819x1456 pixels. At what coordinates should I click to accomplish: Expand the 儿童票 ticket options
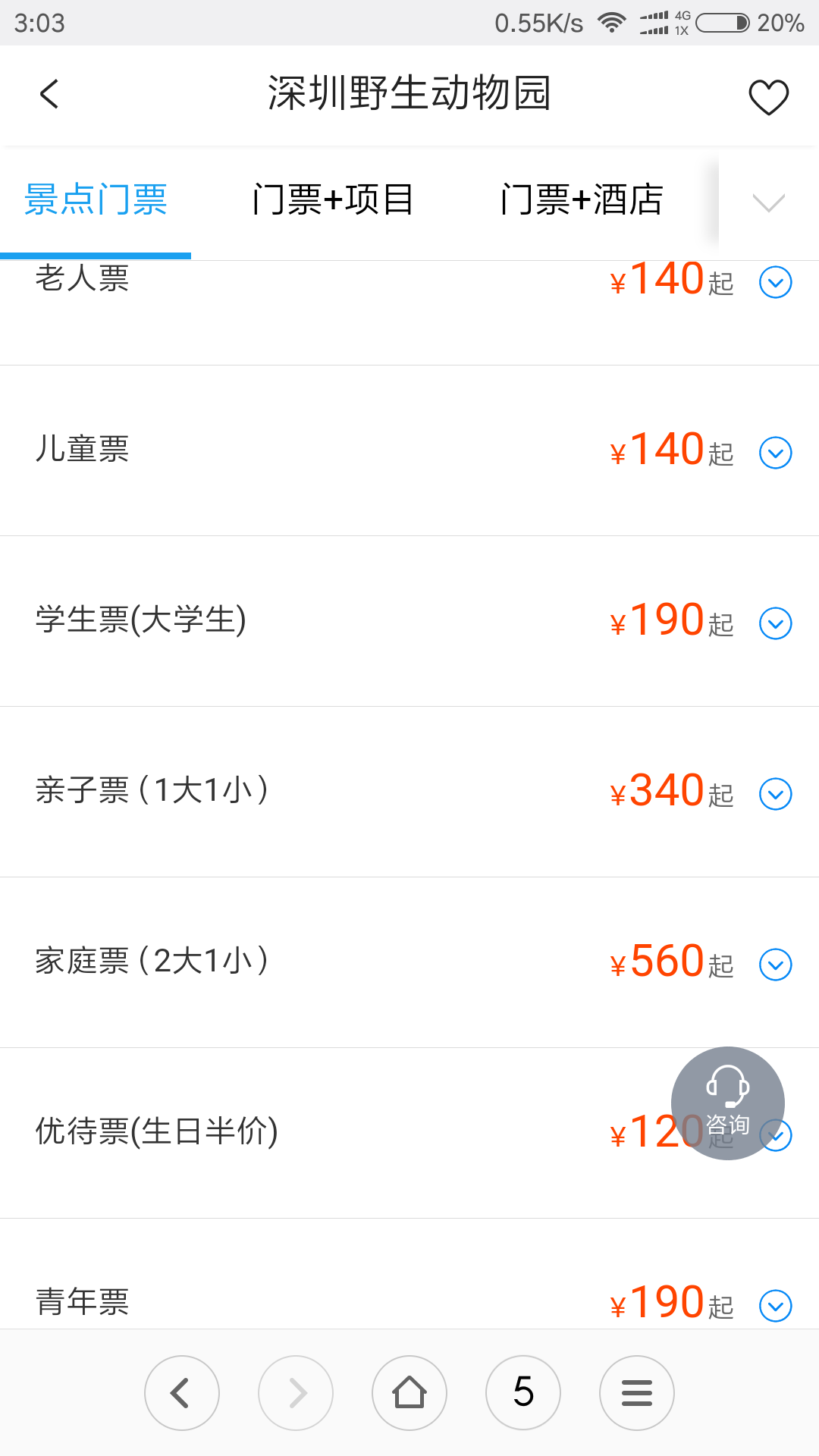click(776, 453)
